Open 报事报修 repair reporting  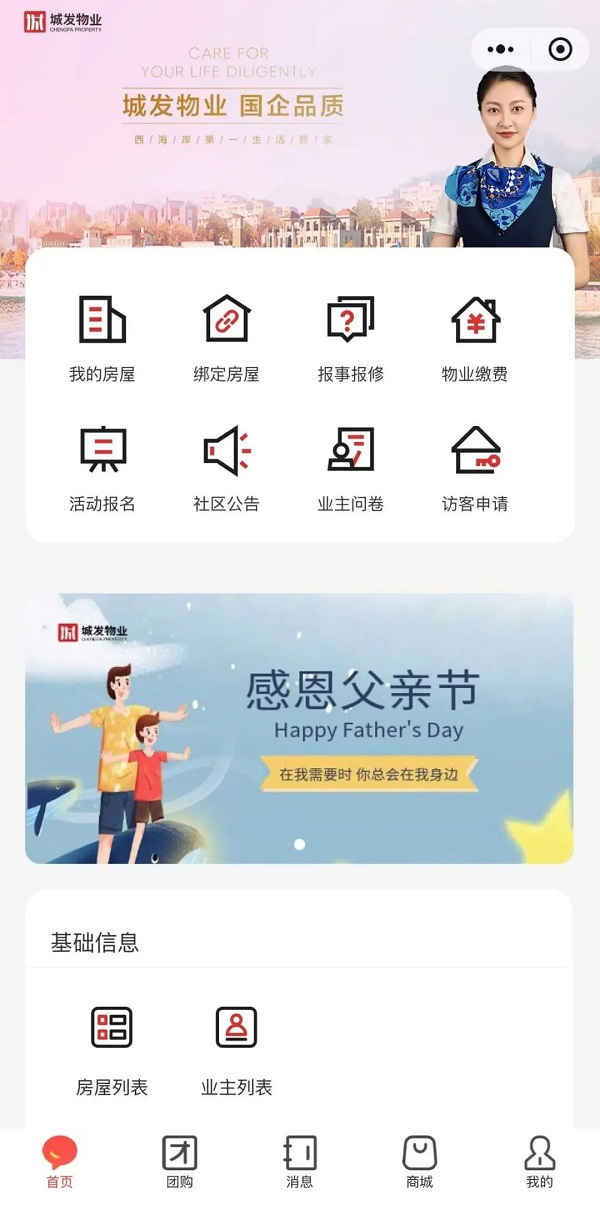[x=350, y=339]
